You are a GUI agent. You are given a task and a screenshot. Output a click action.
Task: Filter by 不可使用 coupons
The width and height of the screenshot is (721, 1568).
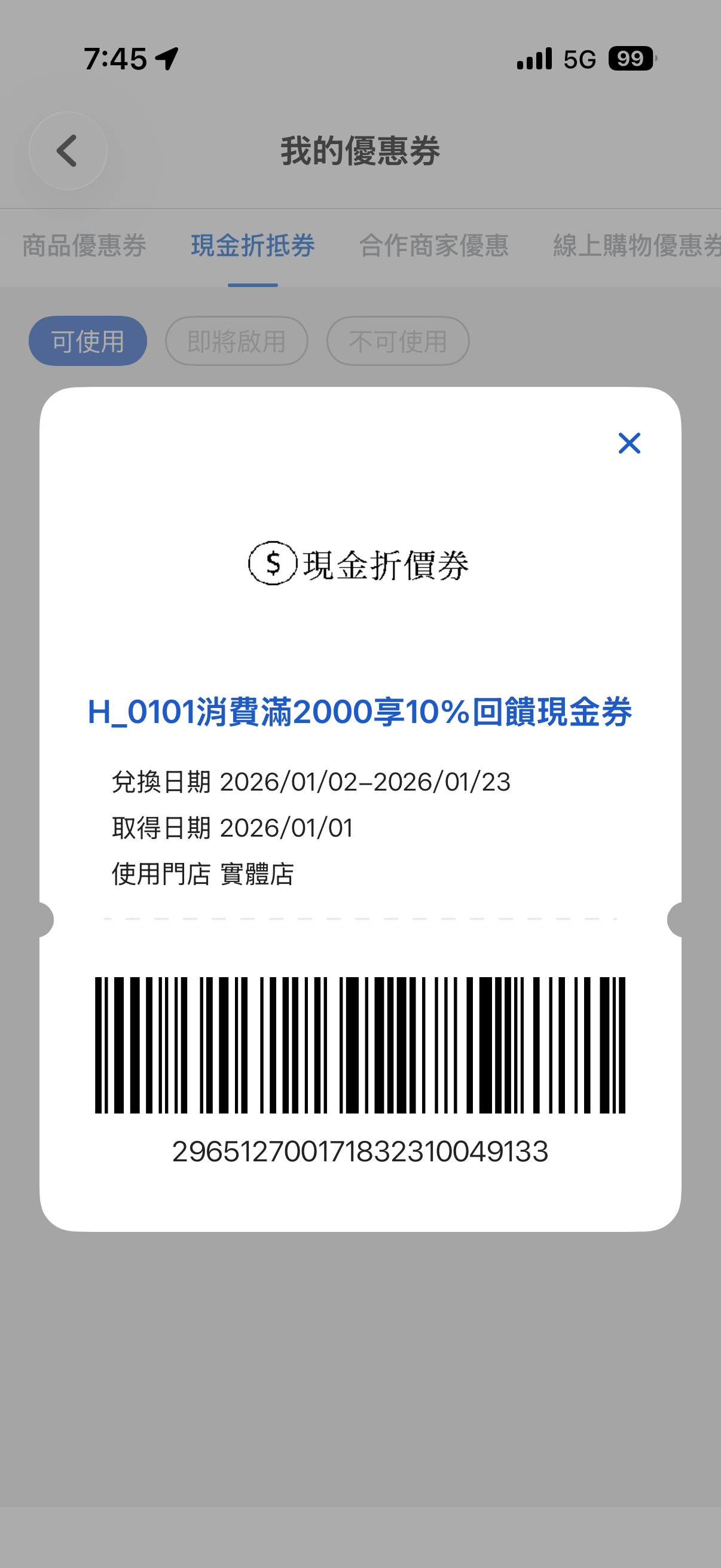pyautogui.click(x=398, y=341)
